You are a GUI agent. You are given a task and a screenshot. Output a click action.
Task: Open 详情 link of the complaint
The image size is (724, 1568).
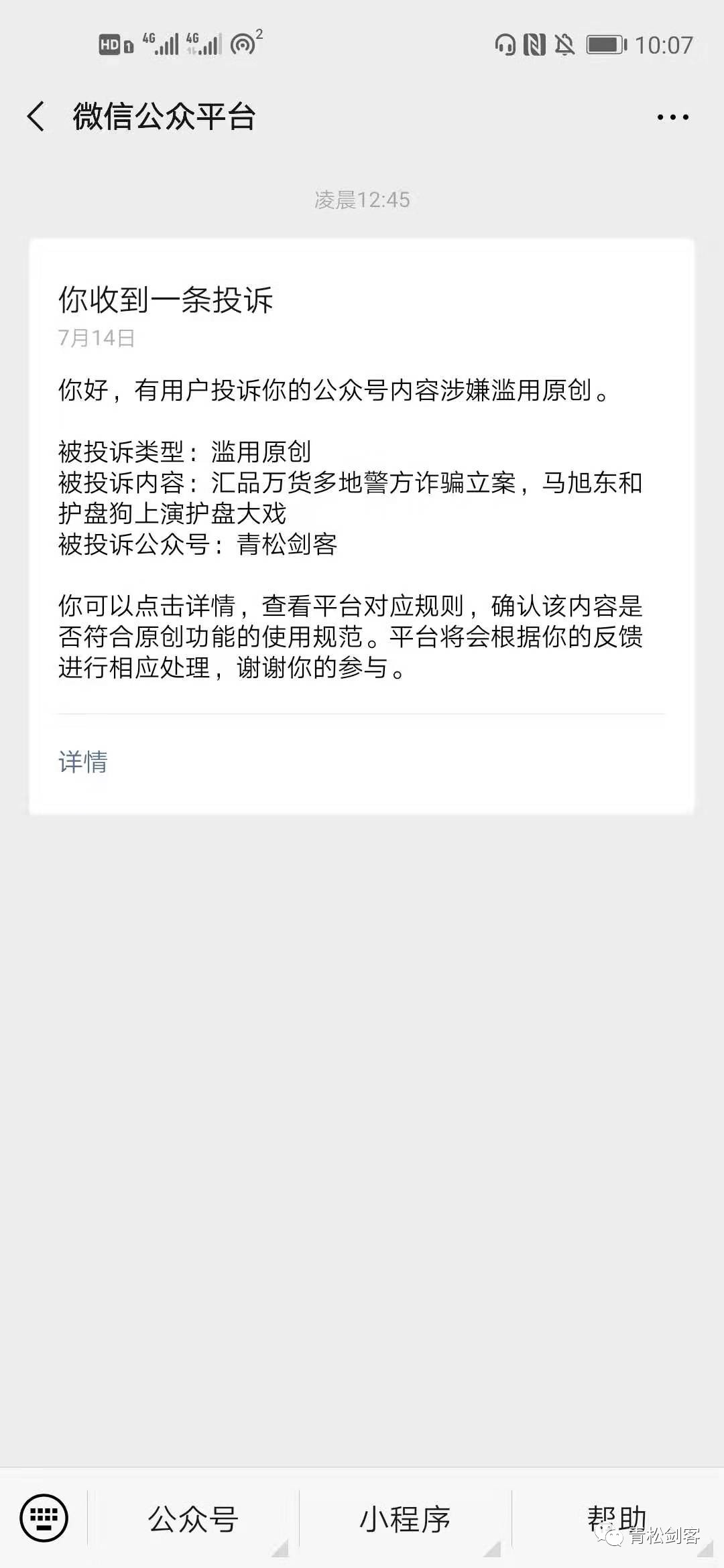pos(82,762)
